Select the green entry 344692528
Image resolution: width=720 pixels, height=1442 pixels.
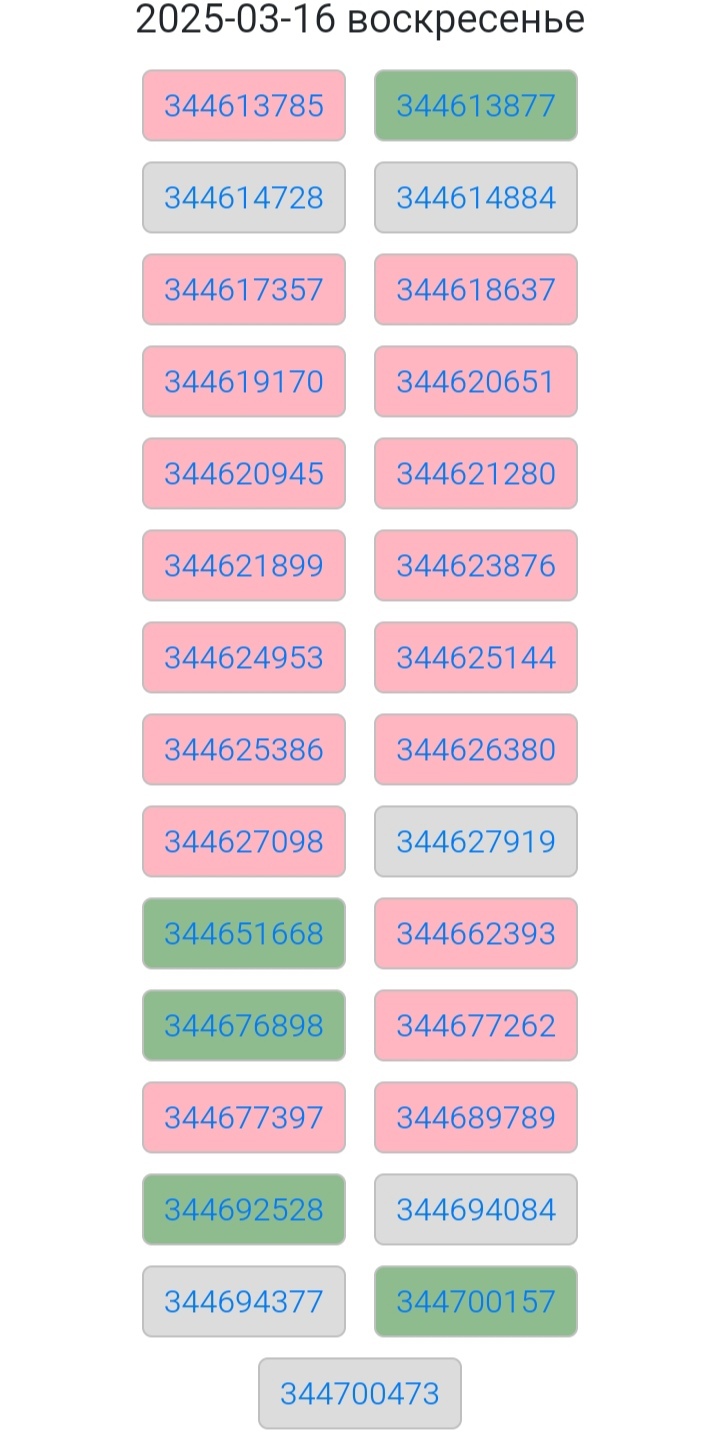click(244, 1209)
